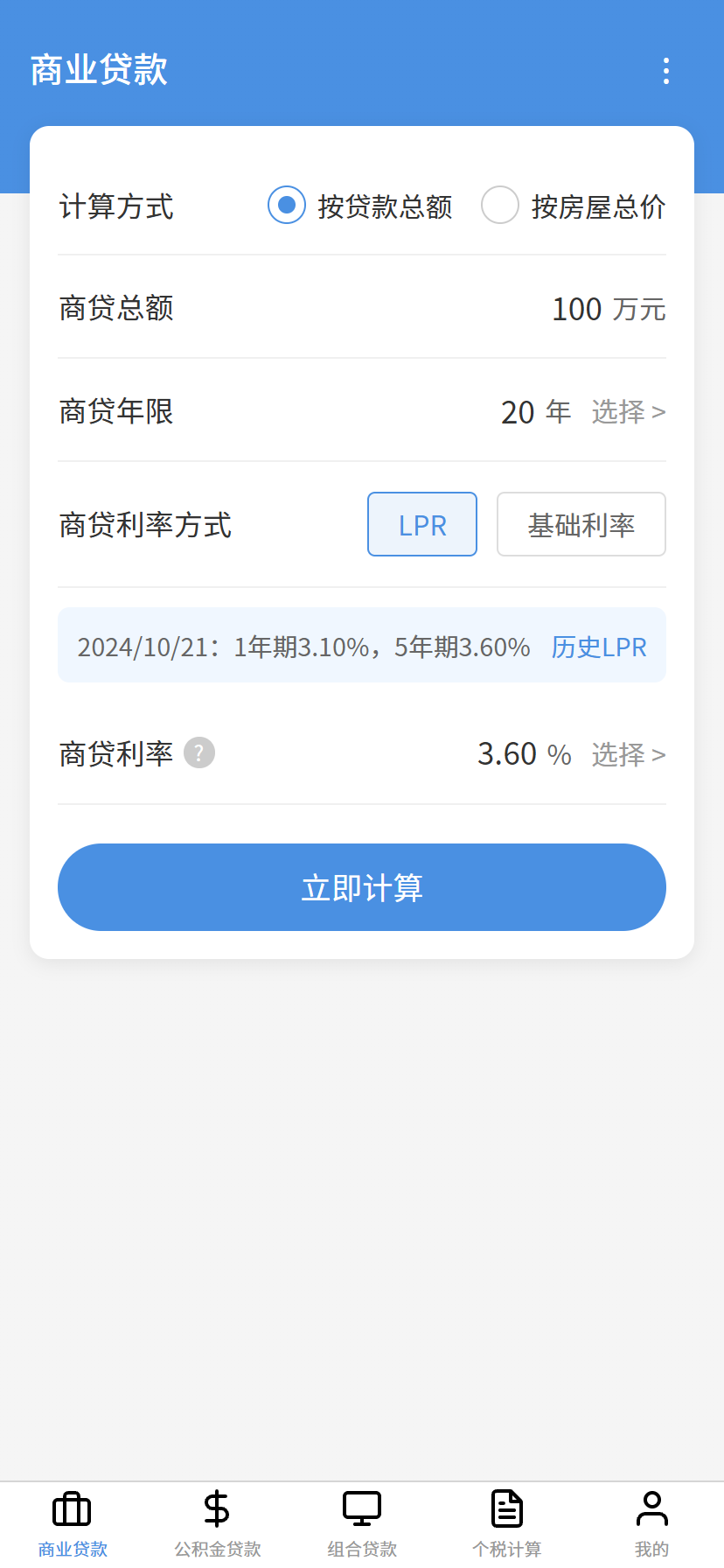
Task: Click the 商贷总额 amount field showing 100
Action: 577,309
